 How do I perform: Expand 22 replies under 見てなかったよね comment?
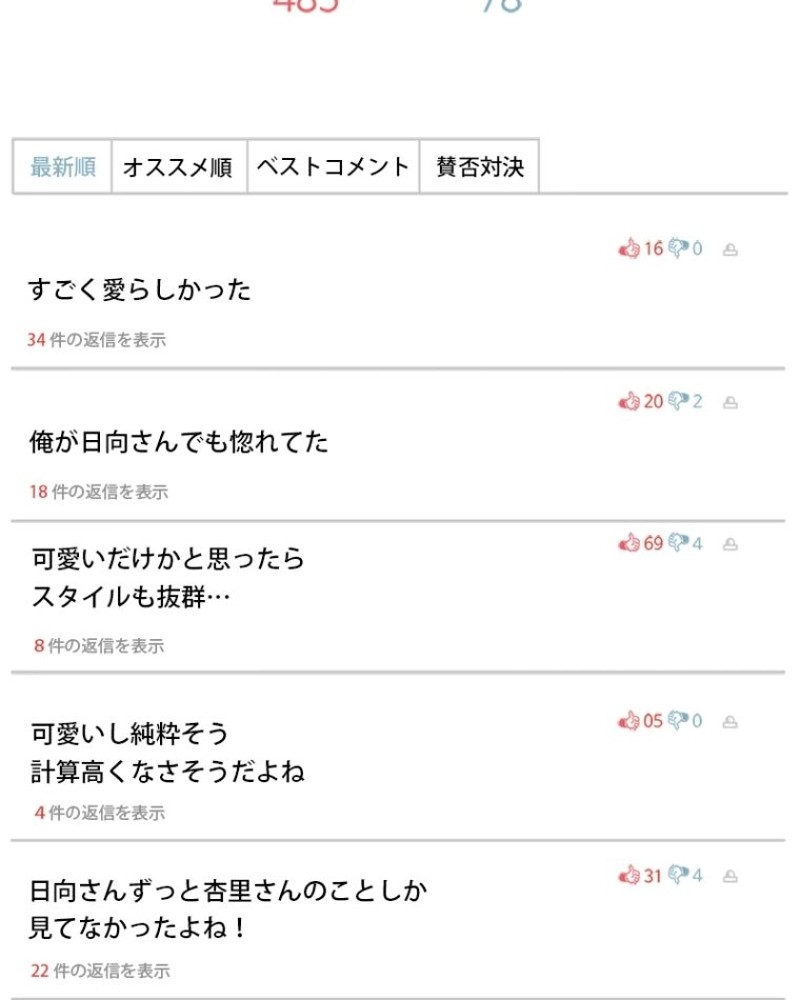100,970
